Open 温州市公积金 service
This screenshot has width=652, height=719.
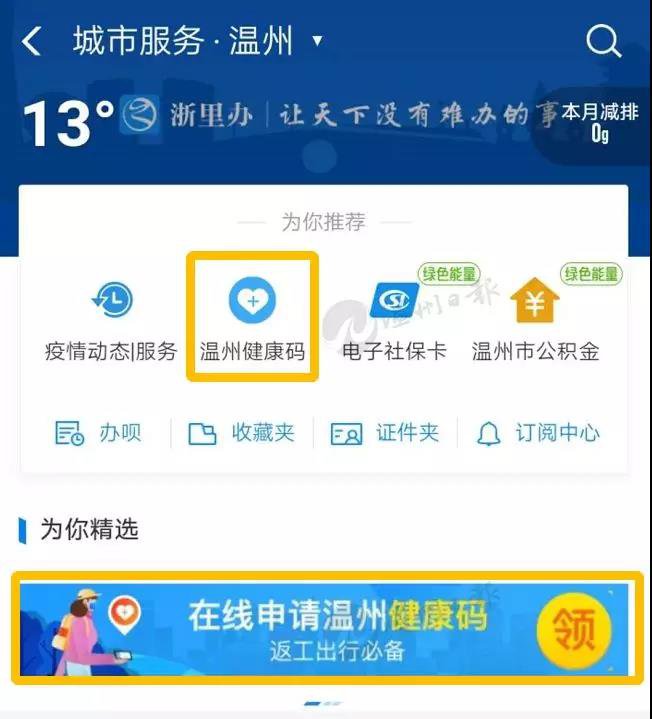pos(535,319)
